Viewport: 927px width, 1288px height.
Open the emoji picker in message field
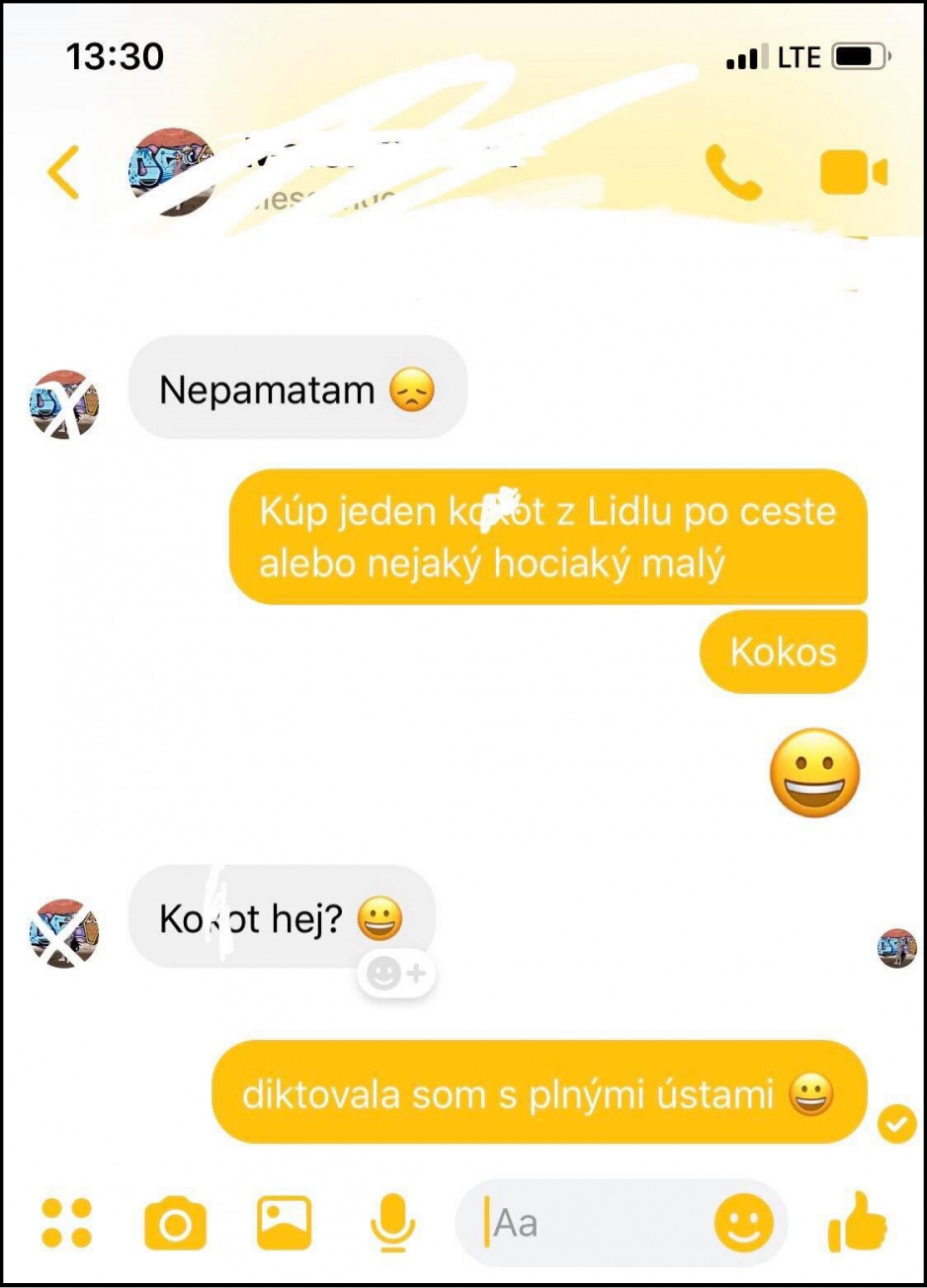(743, 1224)
